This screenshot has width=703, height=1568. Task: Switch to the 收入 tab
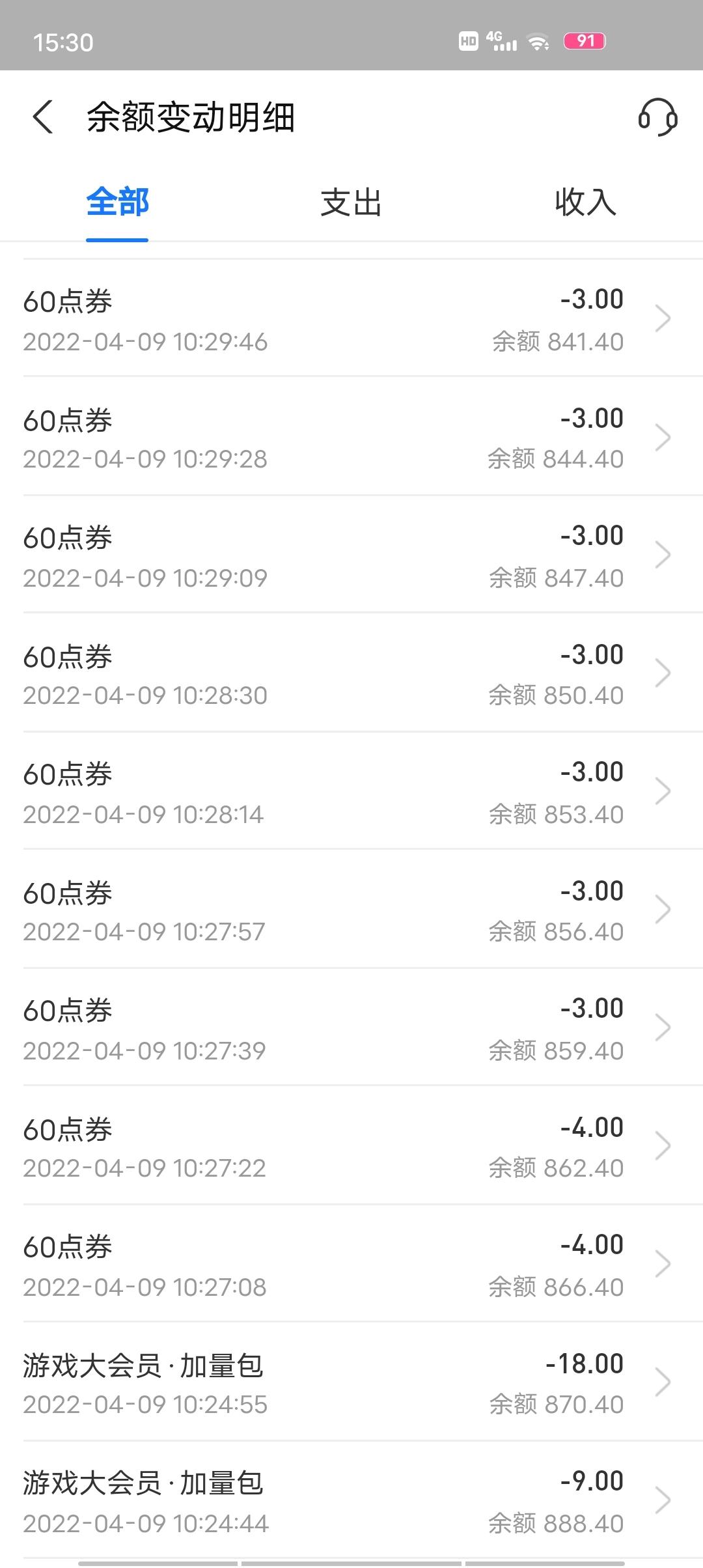point(586,203)
